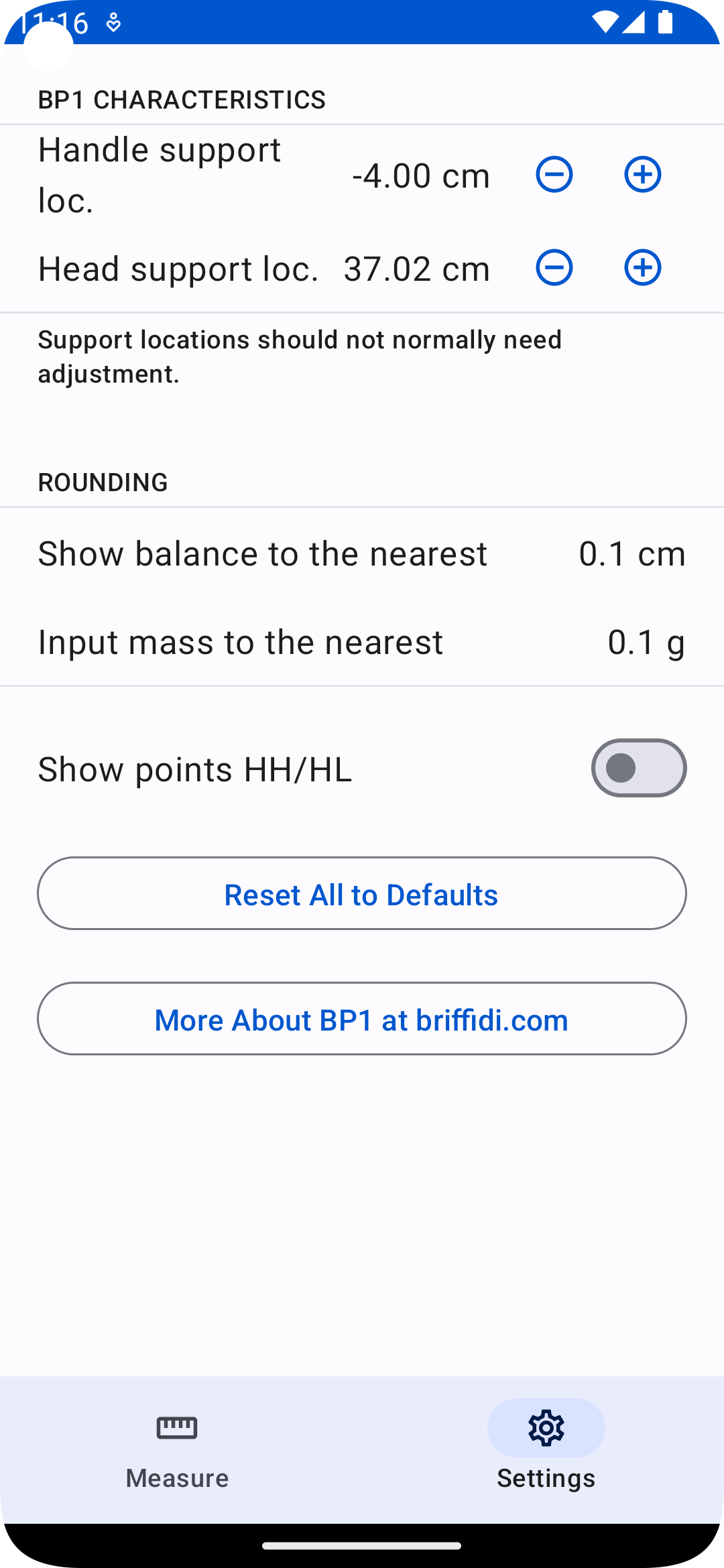Tap Reset All to Defaults
Viewport: 724px width, 1568px height.
point(362,893)
